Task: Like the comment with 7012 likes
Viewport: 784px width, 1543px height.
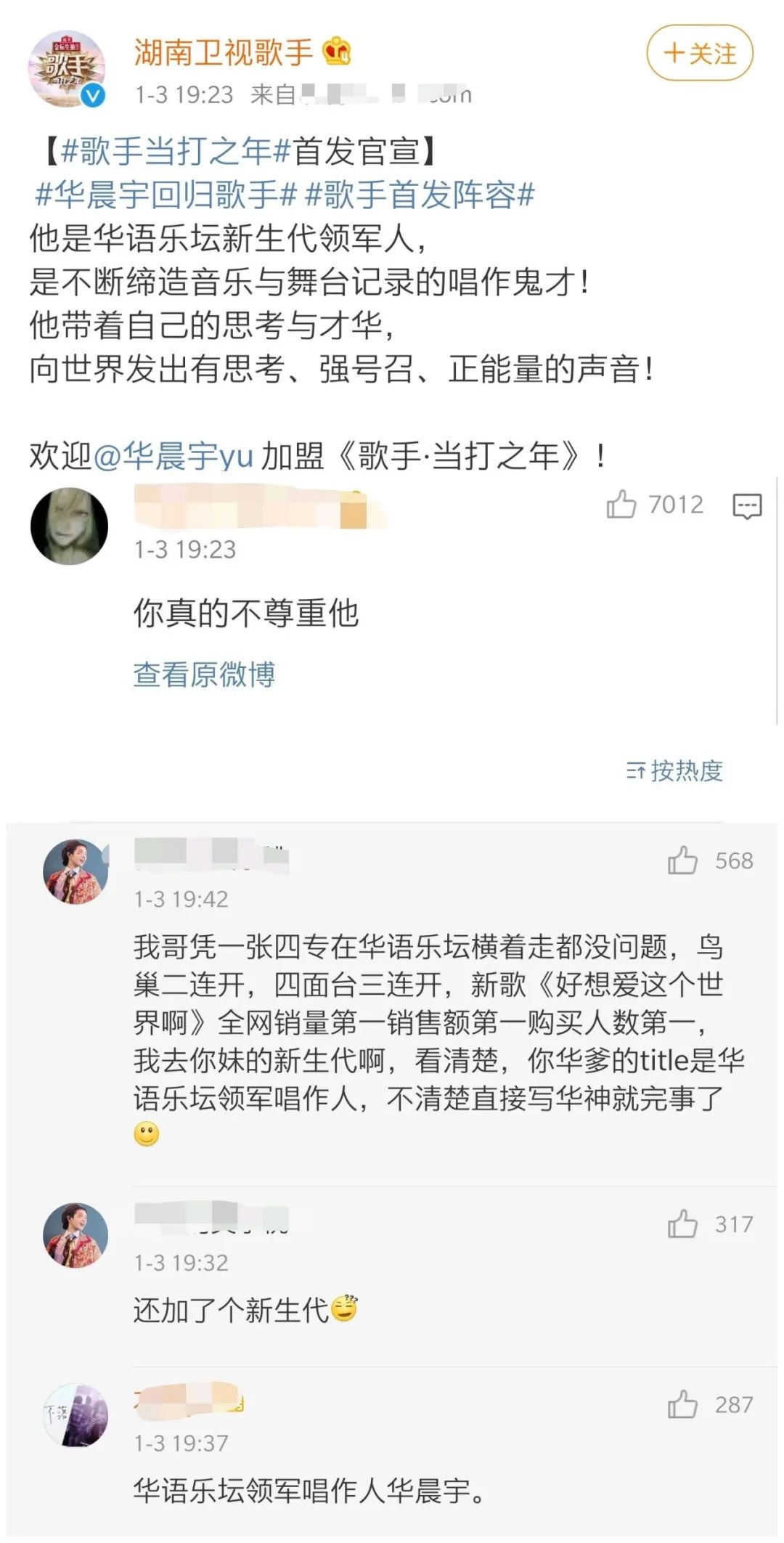Action: (621, 504)
